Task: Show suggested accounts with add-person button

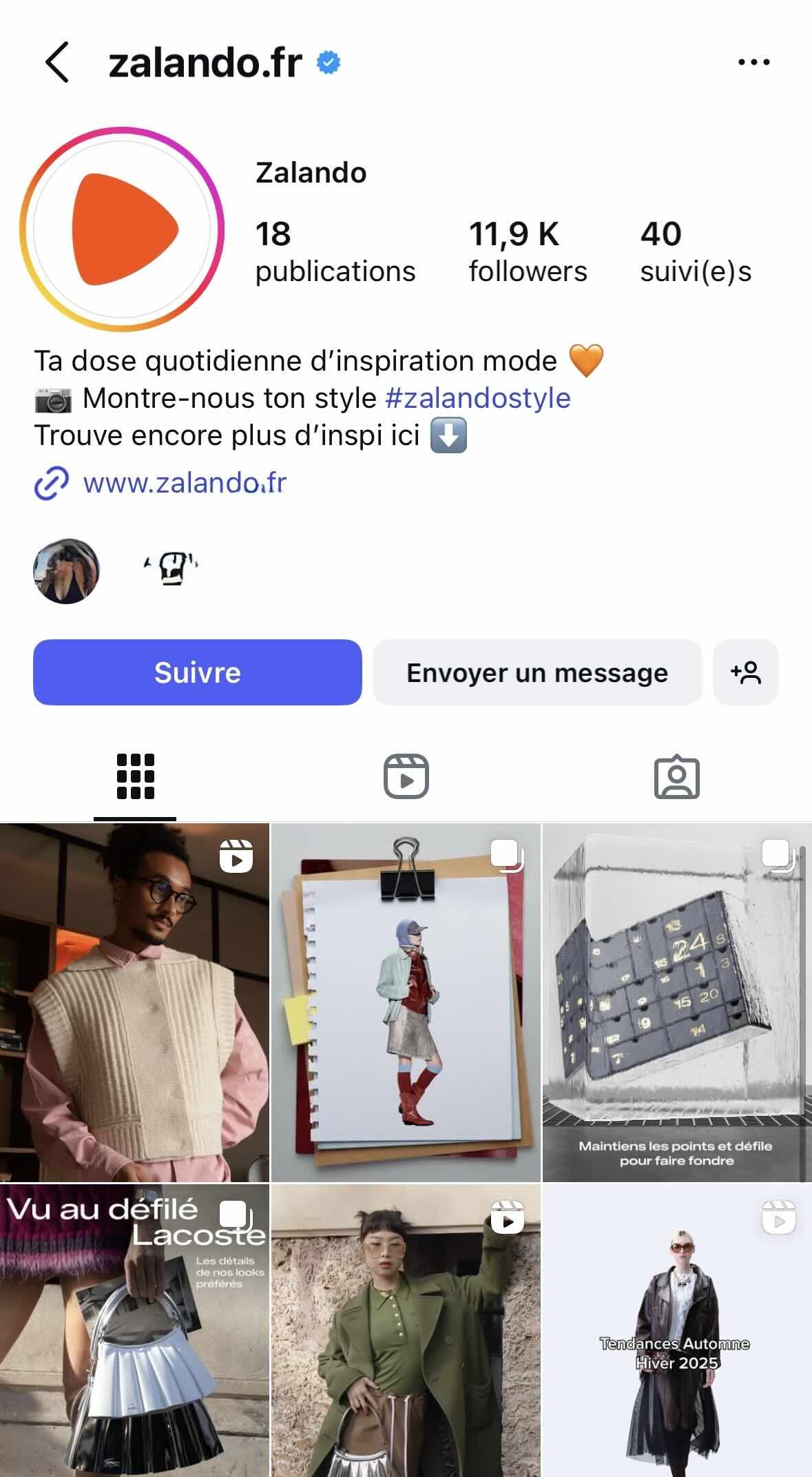Action: pos(745,672)
